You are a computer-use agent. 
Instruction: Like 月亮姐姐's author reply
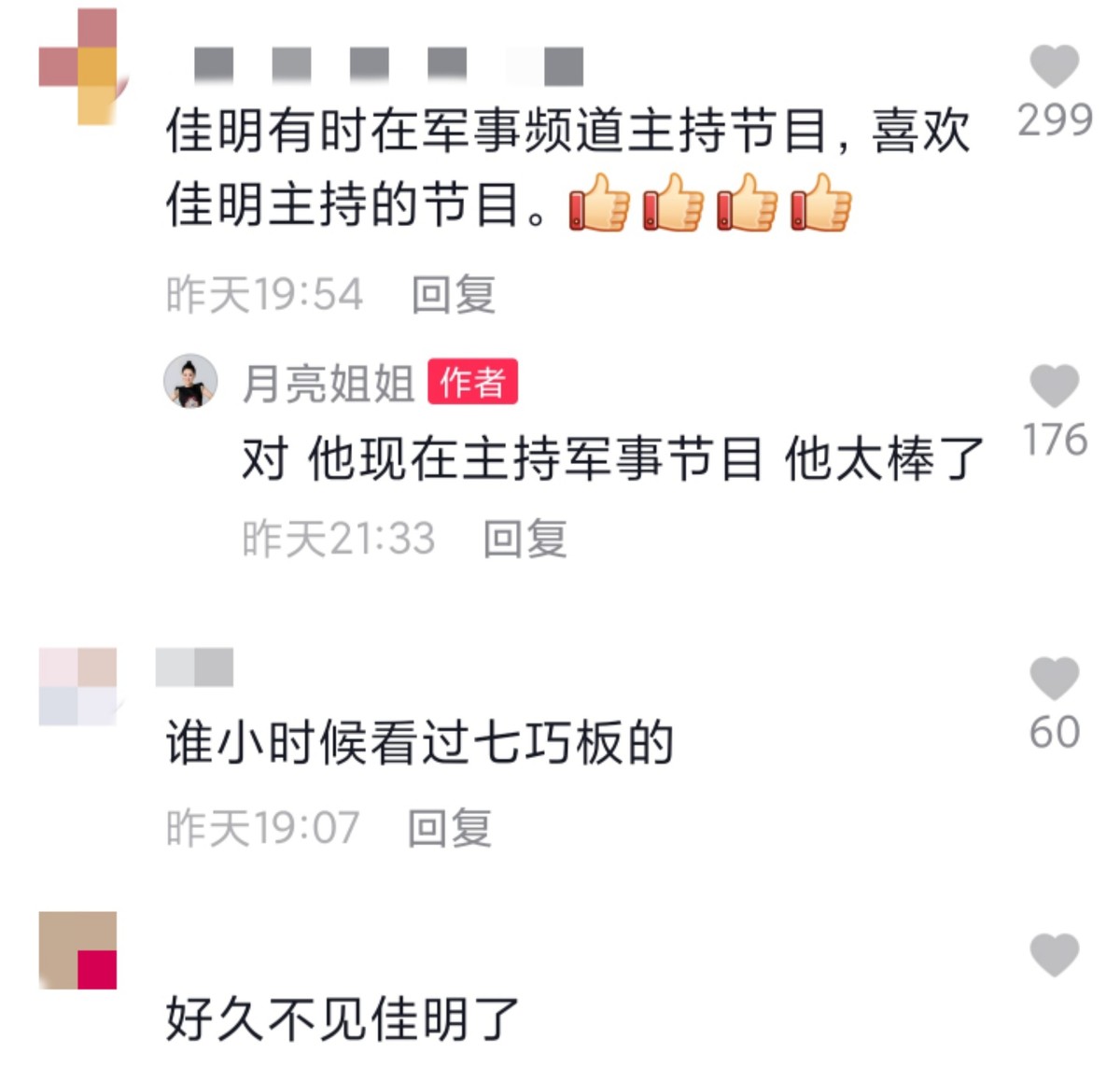1055,386
